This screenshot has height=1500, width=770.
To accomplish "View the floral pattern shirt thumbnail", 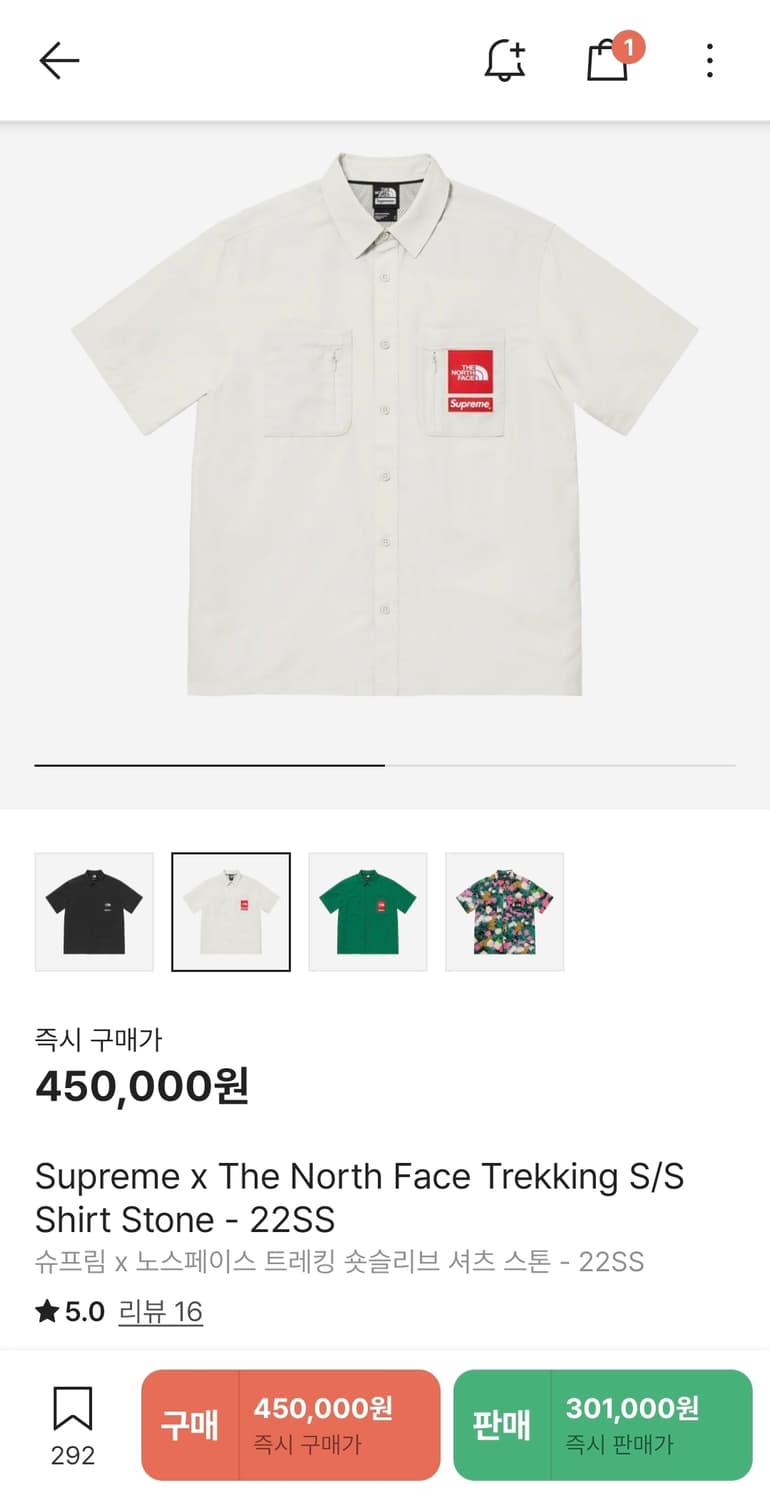I will pyautogui.click(x=504, y=911).
